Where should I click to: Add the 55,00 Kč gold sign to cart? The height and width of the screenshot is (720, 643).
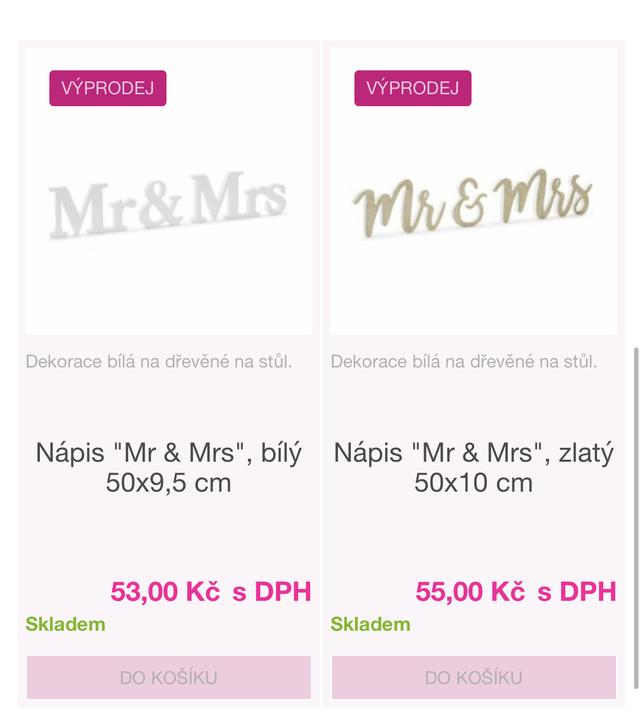(473, 677)
